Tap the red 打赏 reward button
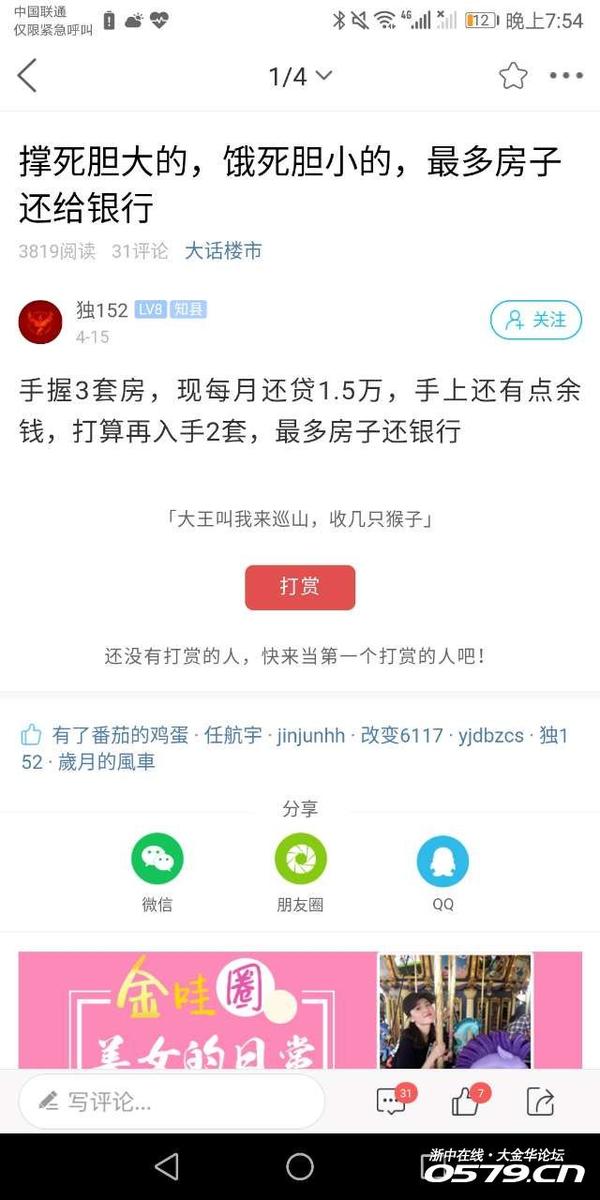 (300, 587)
